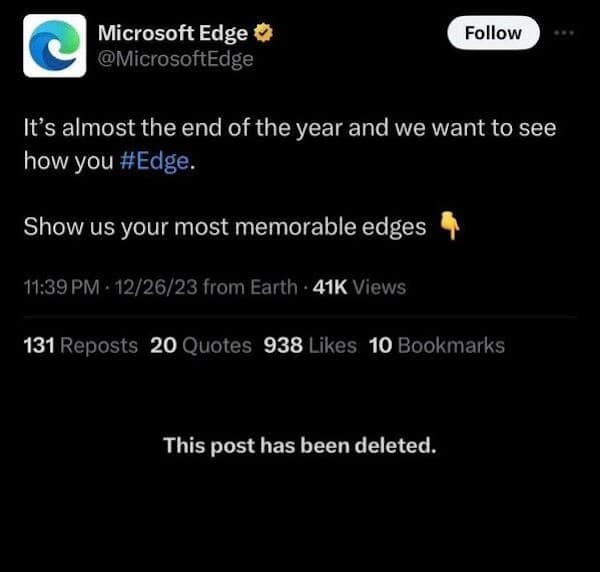This screenshot has width=600, height=572.
Task: View the 131 Reposts list
Action: pos(80,345)
